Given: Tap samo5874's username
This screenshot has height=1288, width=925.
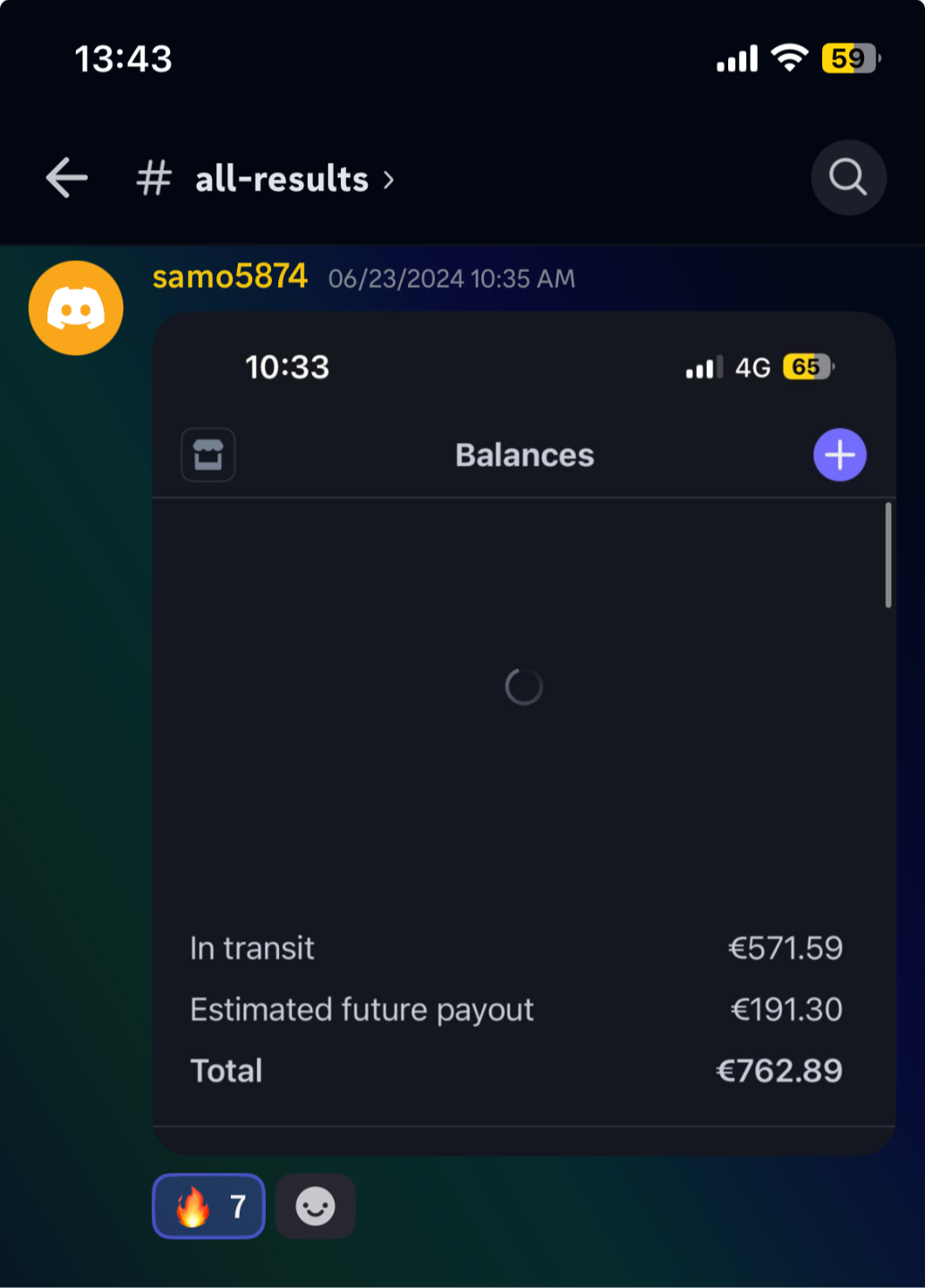Looking at the screenshot, I should point(230,276).
